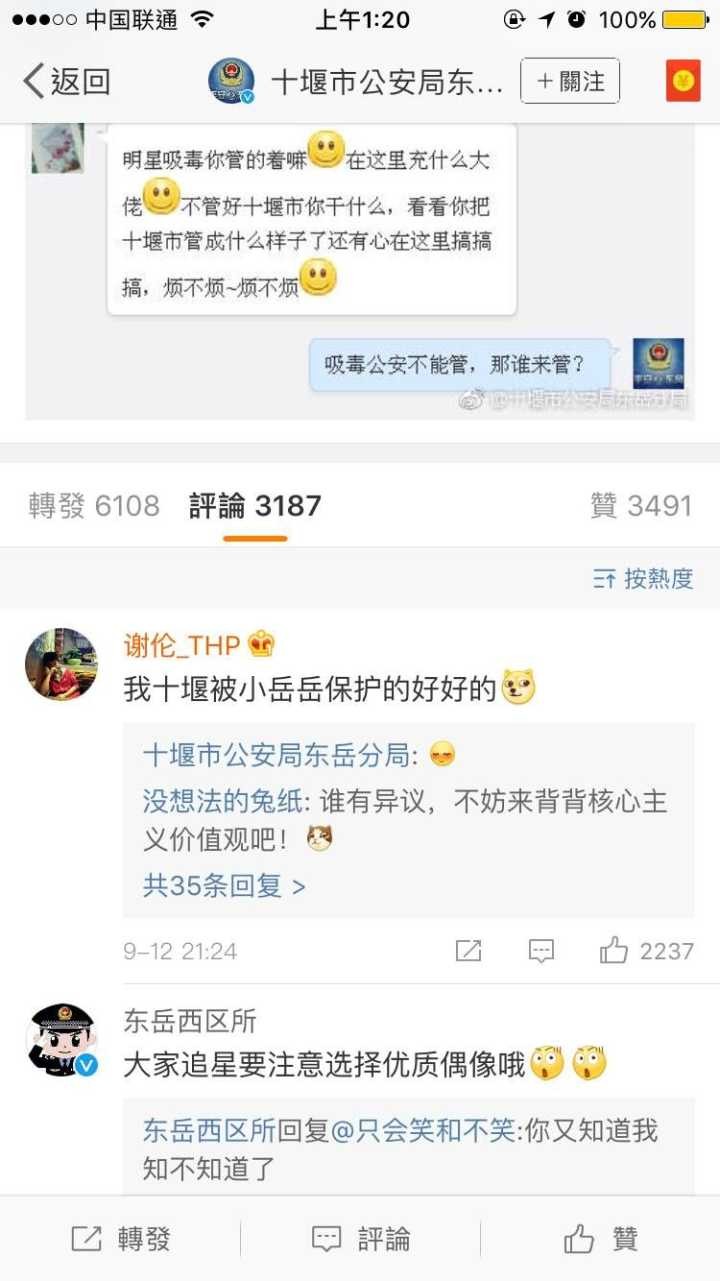Viewport: 720px width, 1281px height.
Task: Go back using the 返回 button
Action: tap(66, 82)
